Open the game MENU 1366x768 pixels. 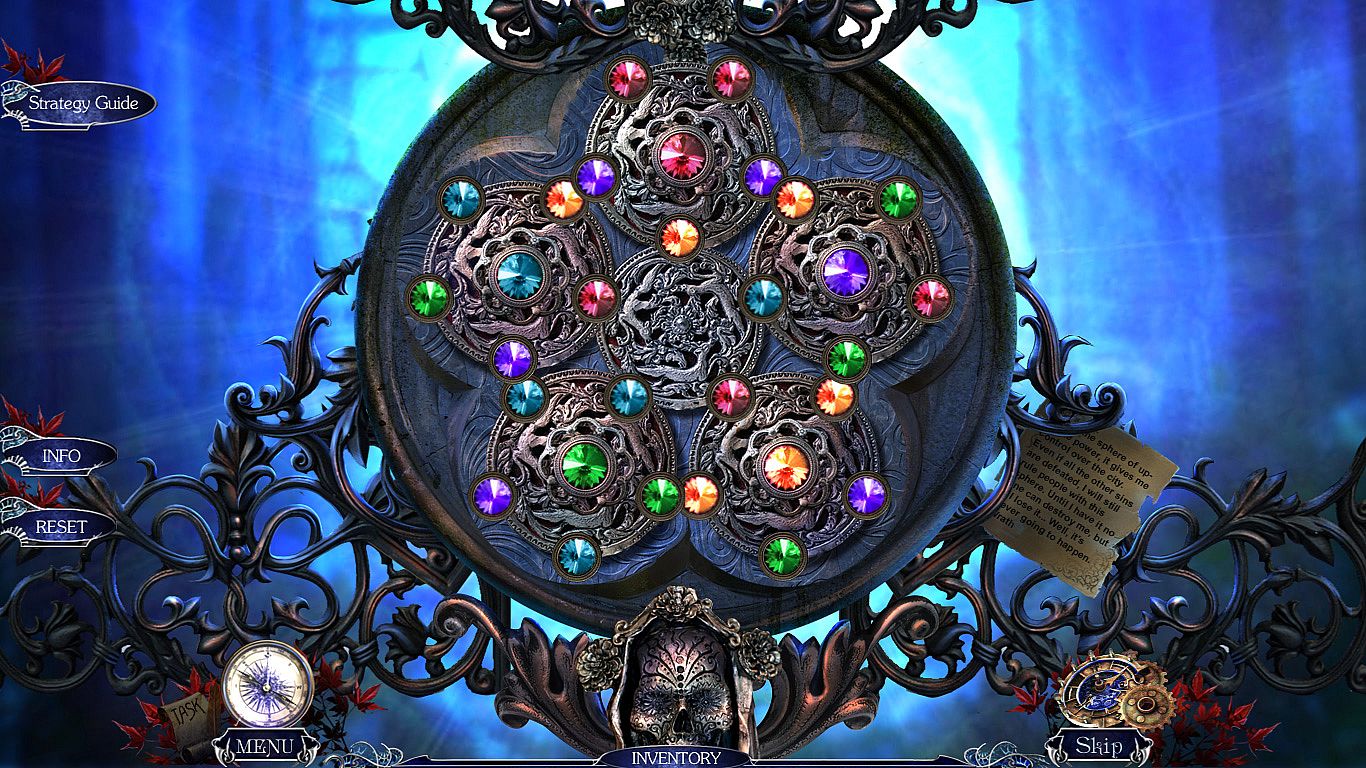265,746
